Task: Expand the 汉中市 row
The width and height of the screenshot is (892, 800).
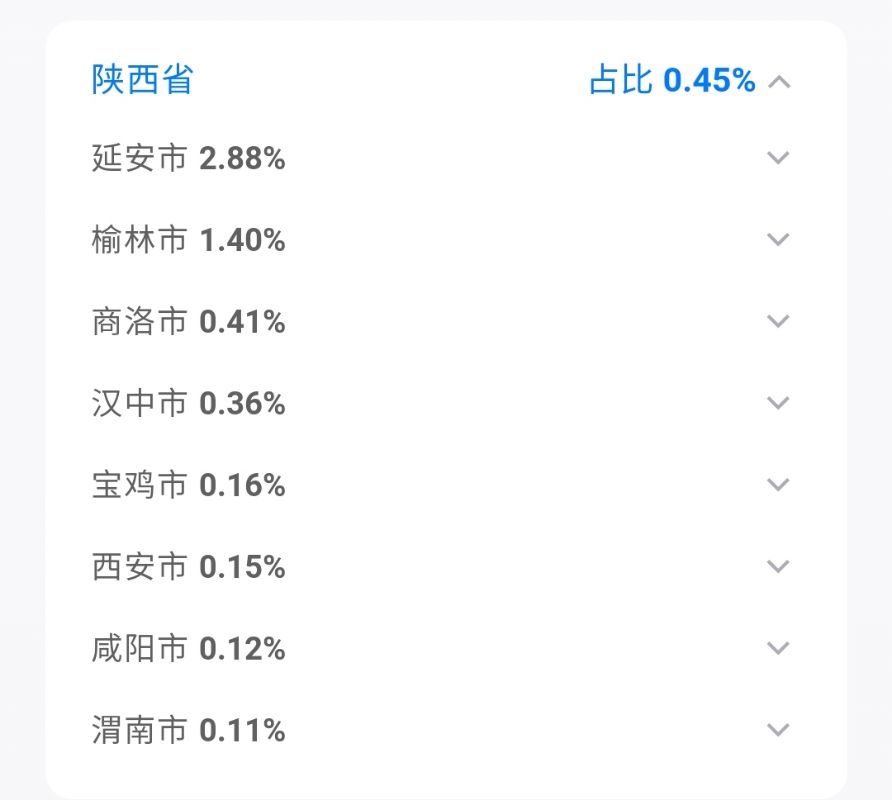Action: tap(778, 403)
